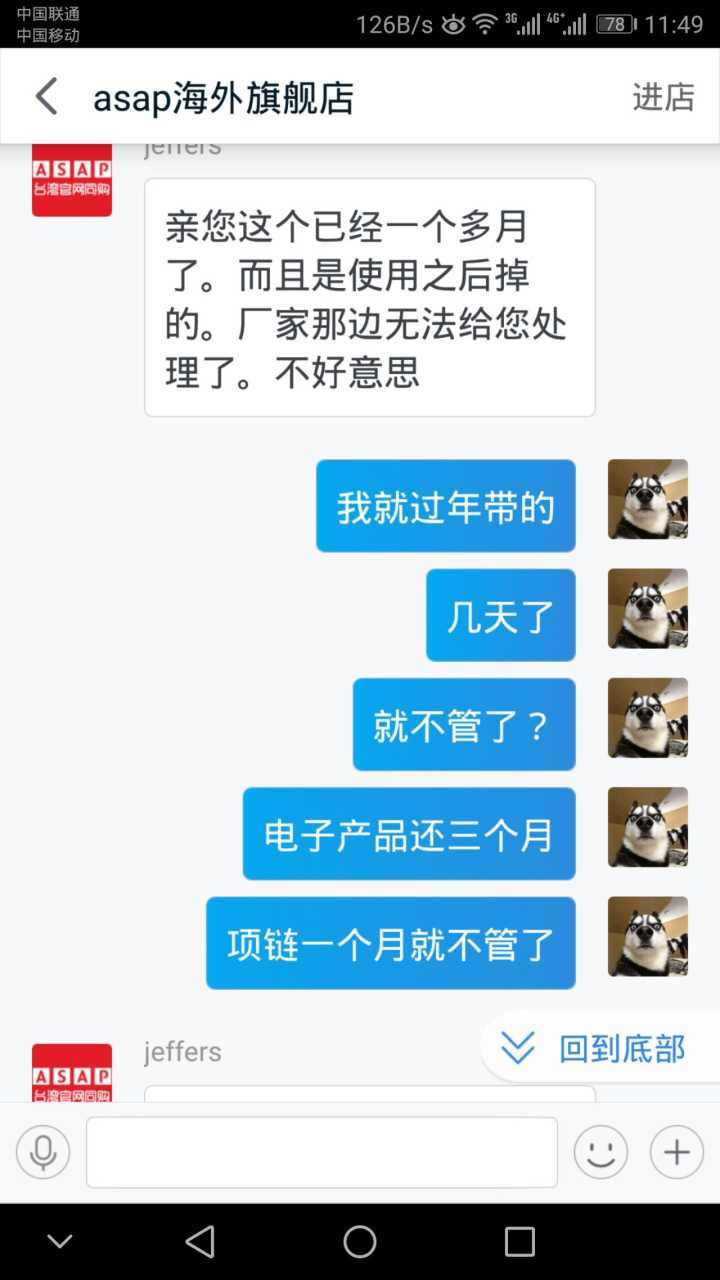Open recent apps overview
The width and height of the screenshot is (720, 1280).
pyautogui.click(x=519, y=1241)
